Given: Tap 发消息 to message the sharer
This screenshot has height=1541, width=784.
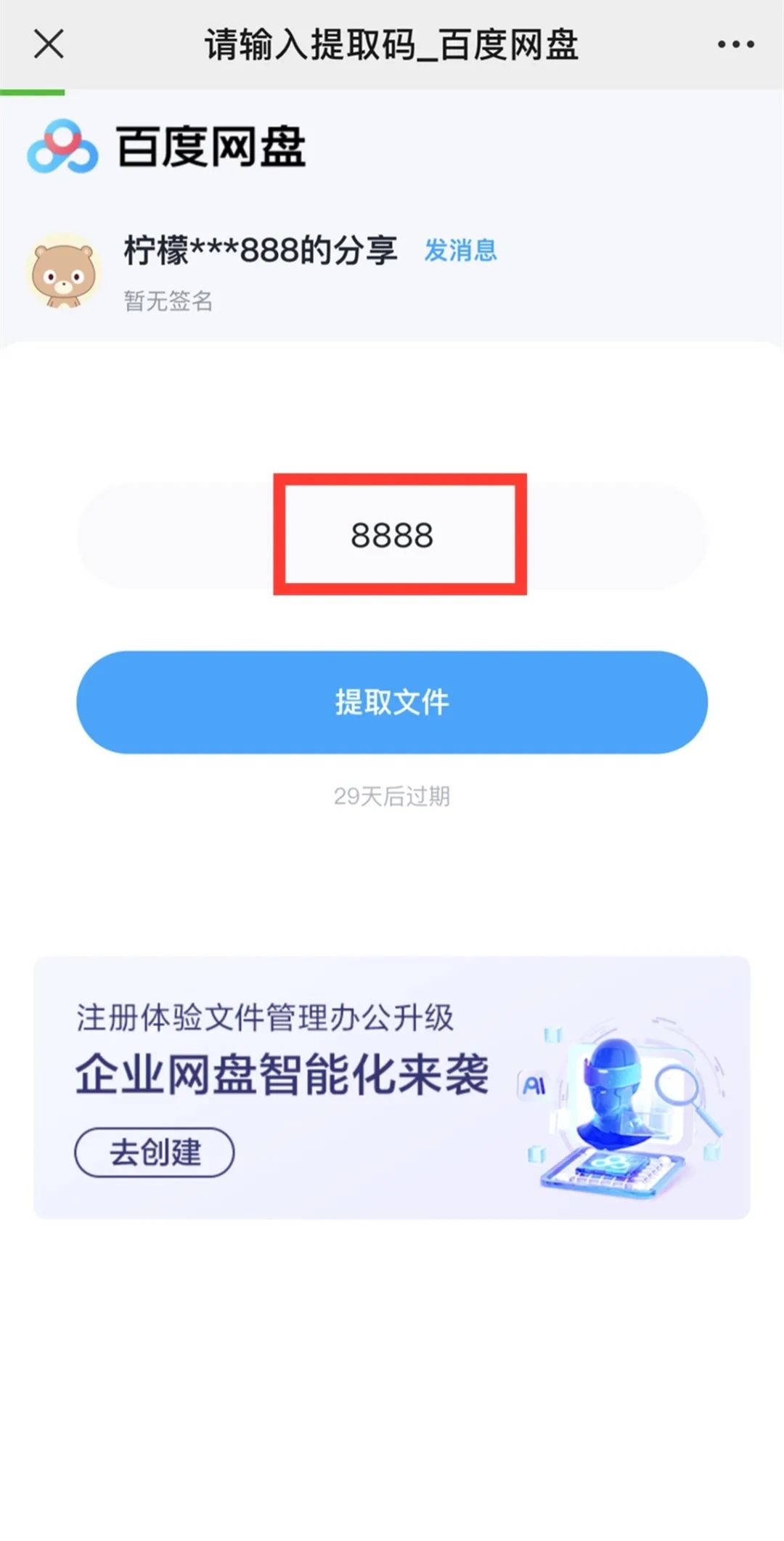Looking at the screenshot, I should coord(460,251).
